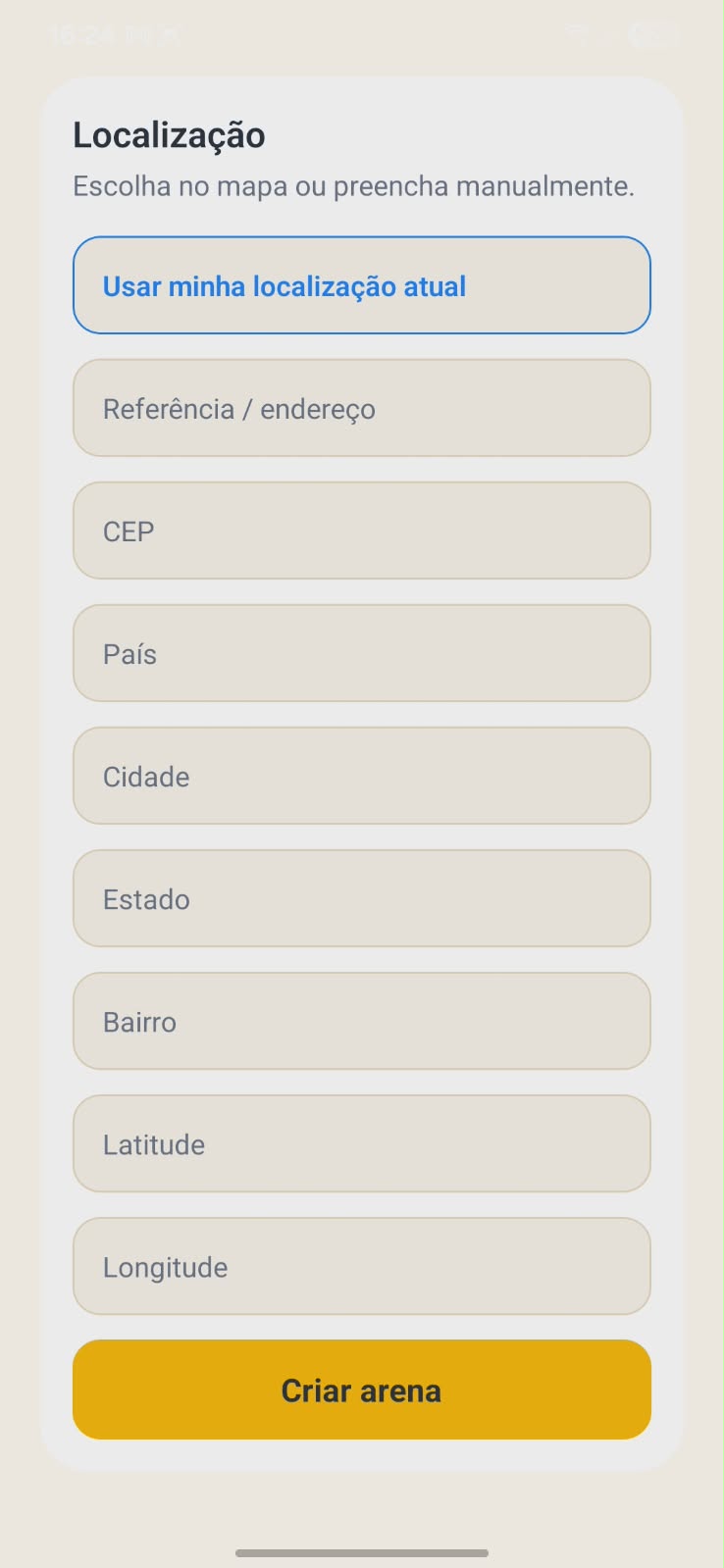Tap the "Cidade" field

click(361, 776)
